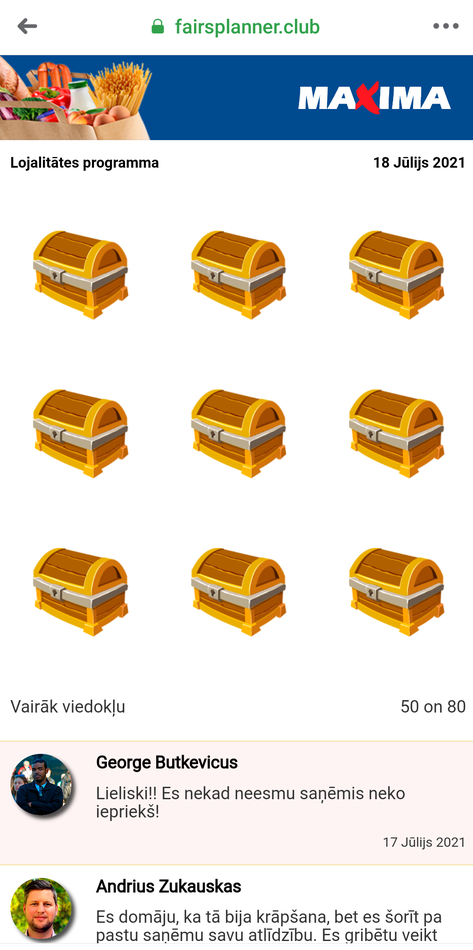The image size is (473, 950).
Task: Choose the bottom-left treasure chest
Action: (81, 592)
